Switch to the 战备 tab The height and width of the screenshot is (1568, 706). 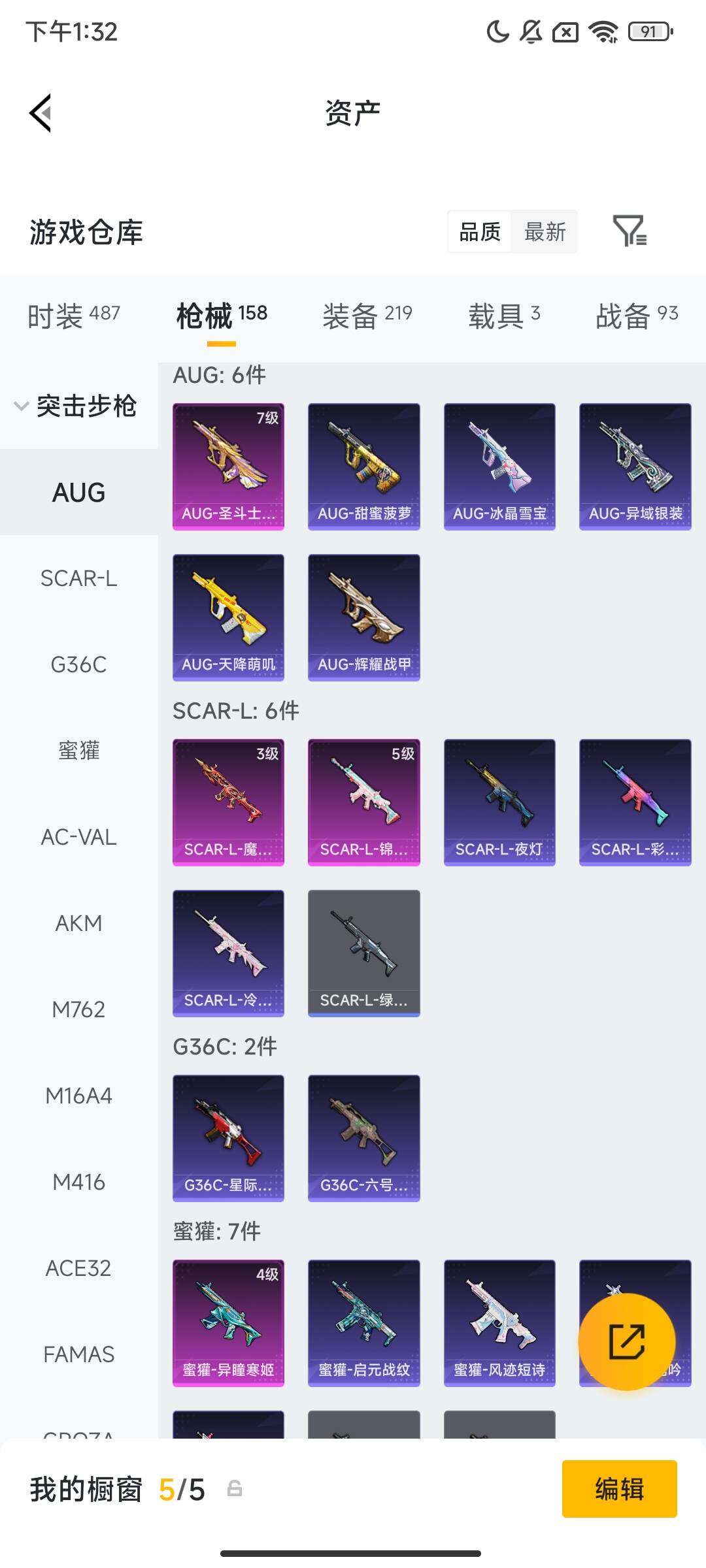pos(637,316)
